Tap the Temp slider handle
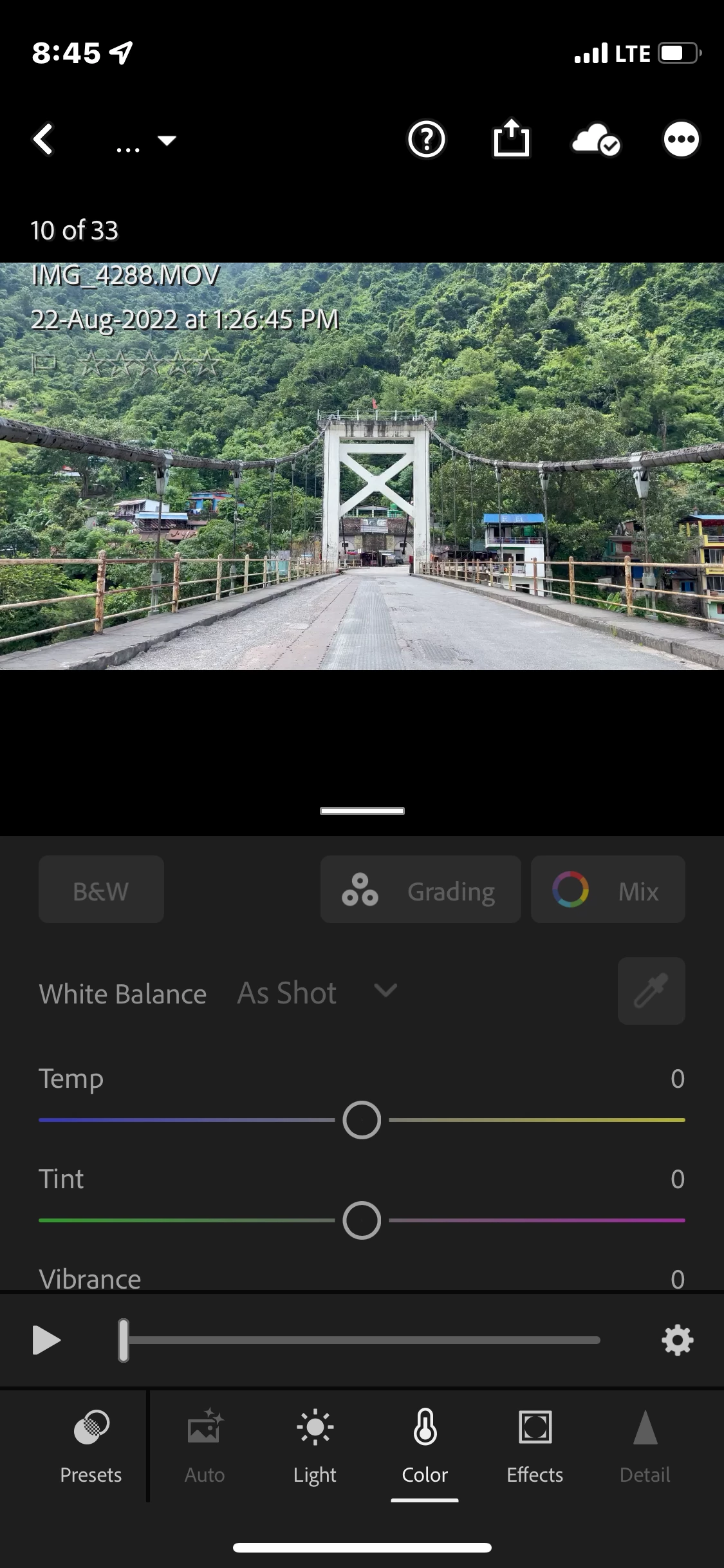The height and width of the screenshot is (1568, 724). pyautogui.click(x=362, y=1120)
